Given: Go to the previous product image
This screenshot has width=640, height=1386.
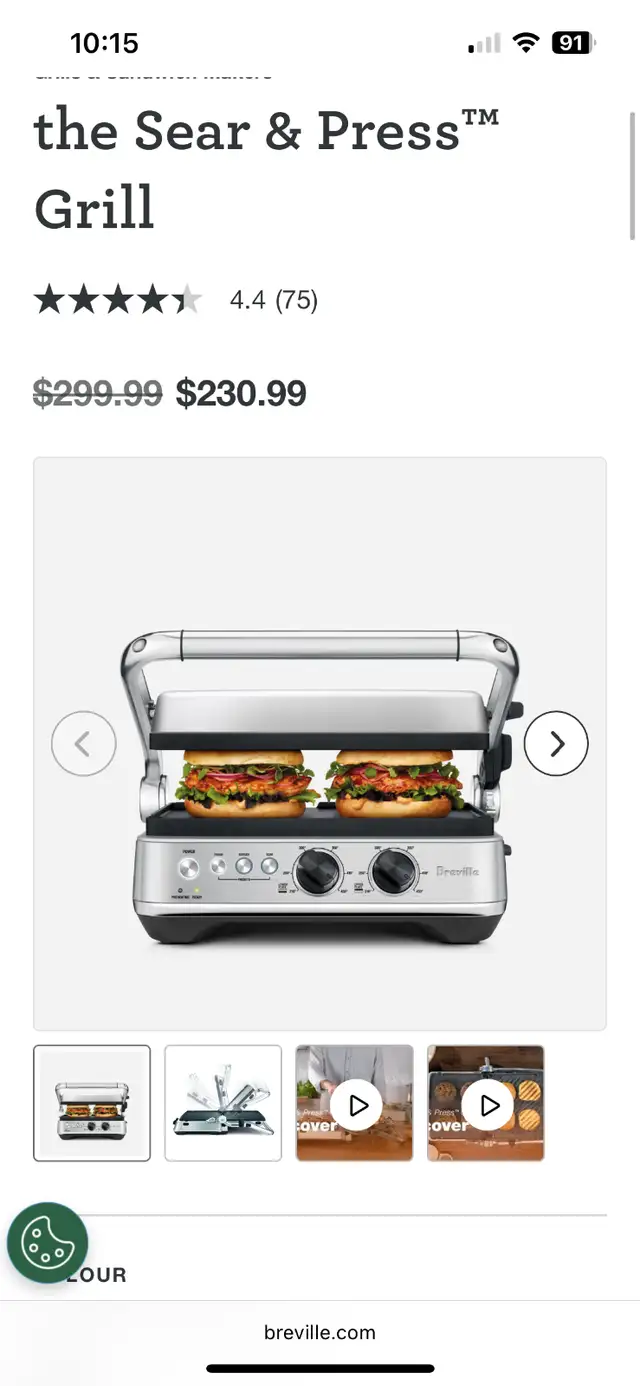Looking at the screenshot, I should click(84, 743).
